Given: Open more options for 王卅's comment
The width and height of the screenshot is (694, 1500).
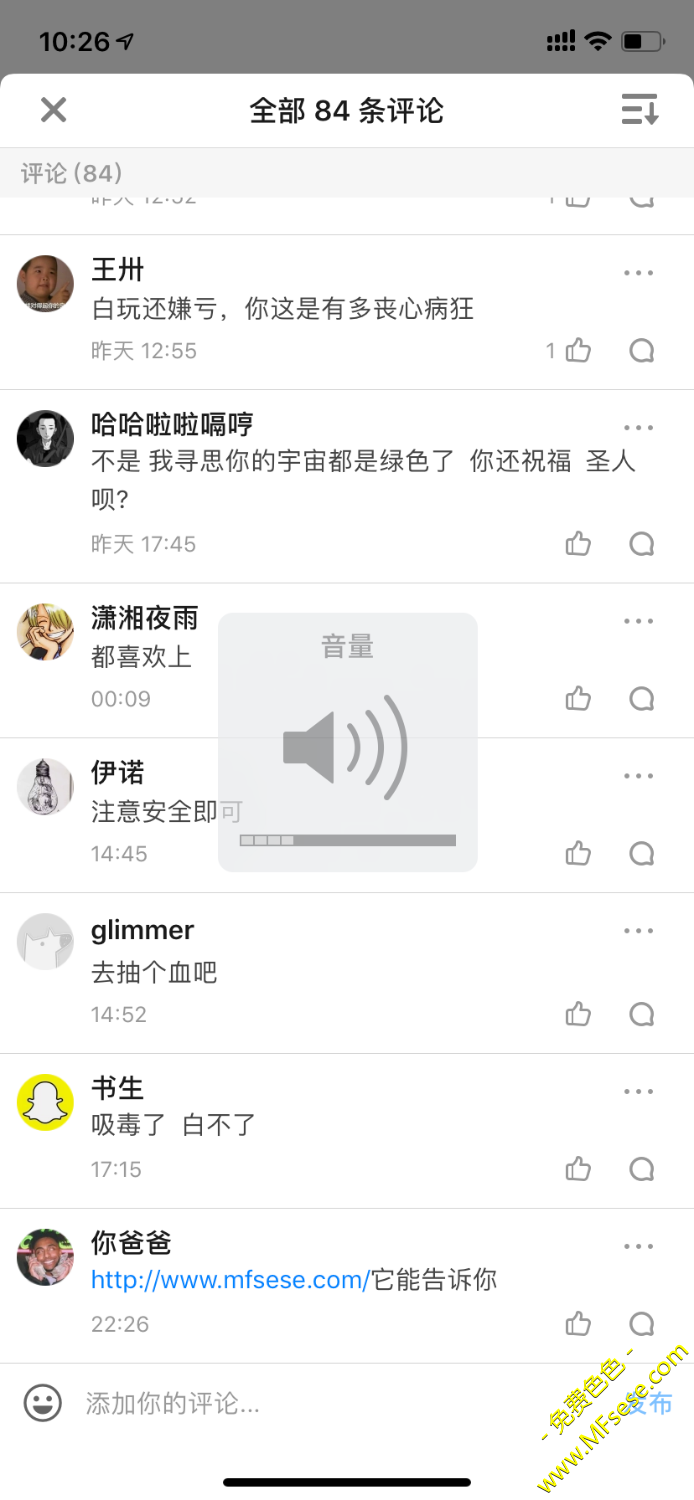Looking at the screenshot, I should (x=638, y=273).
